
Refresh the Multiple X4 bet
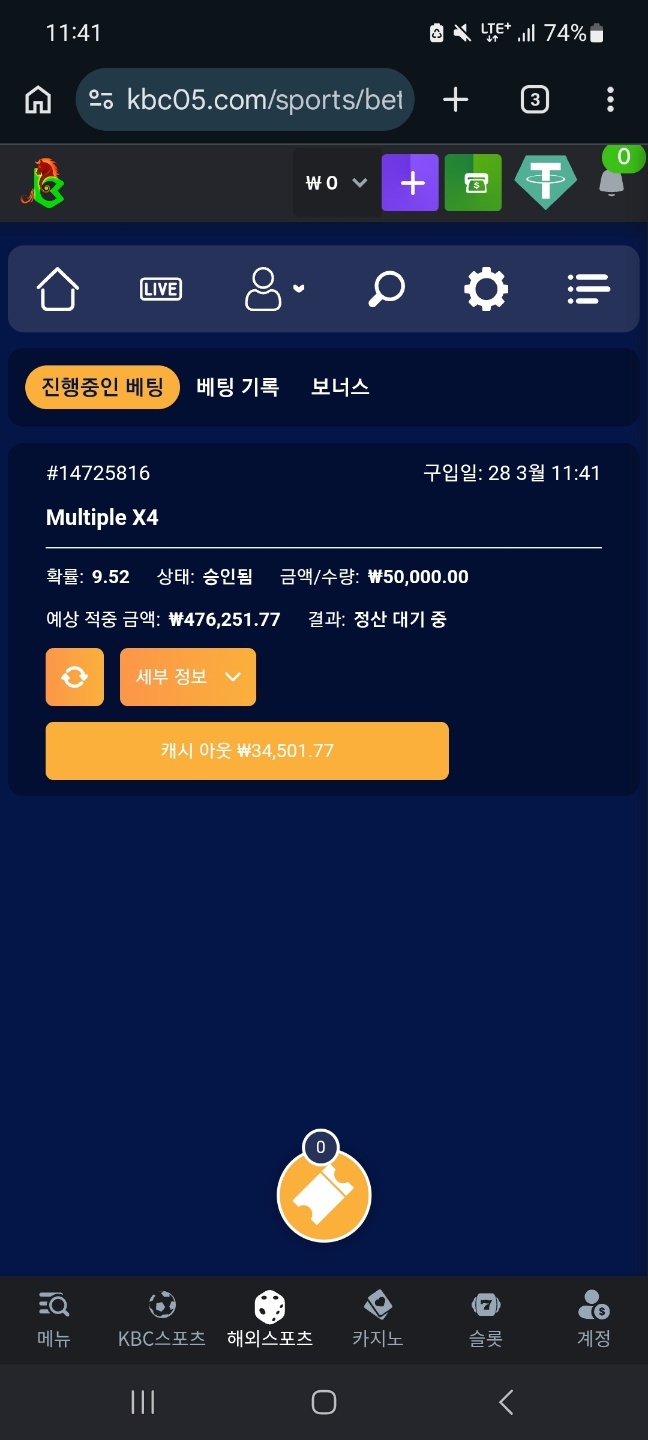point(75,677)
